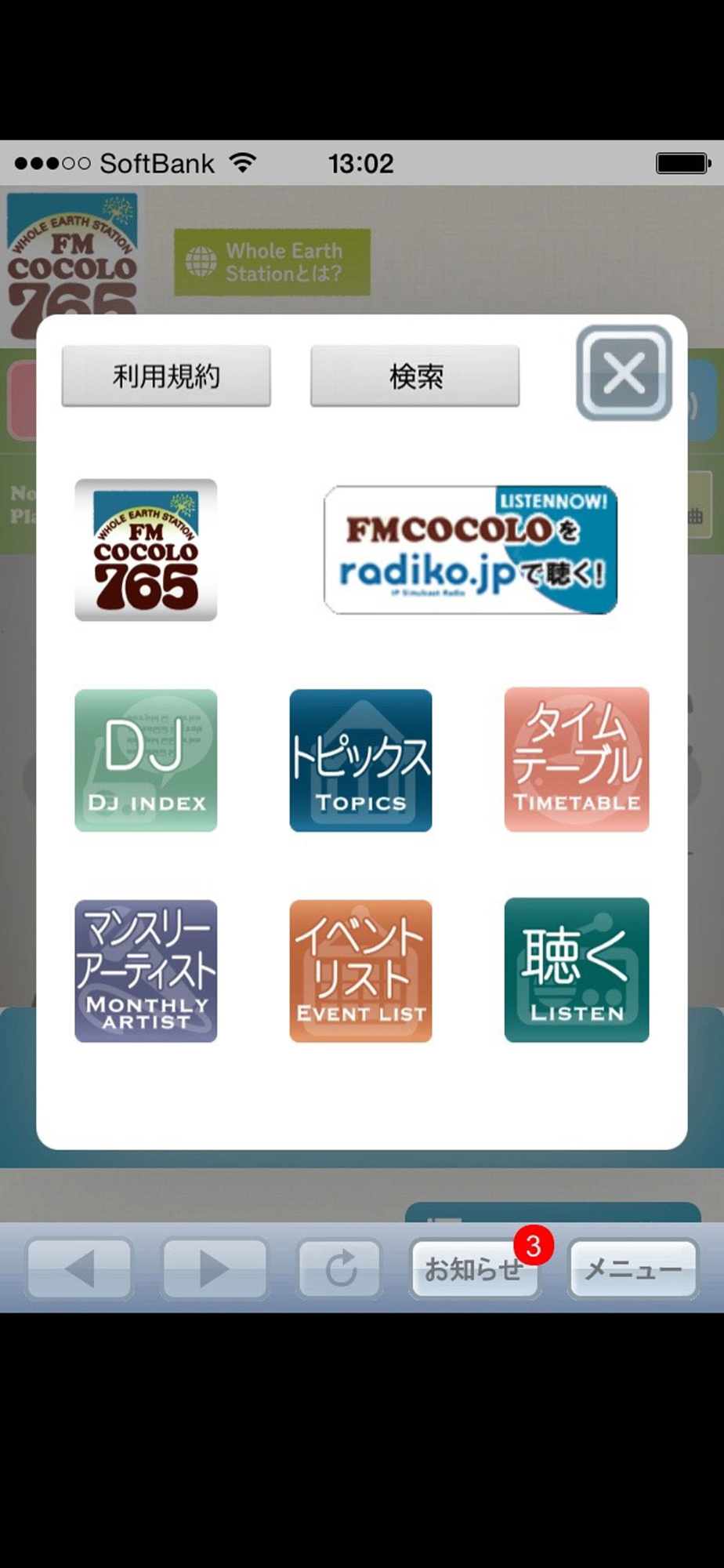The height and width of the screenshot is (1568, 724).
Task: Open the DJ Index tile
Action: pos(146,760)
